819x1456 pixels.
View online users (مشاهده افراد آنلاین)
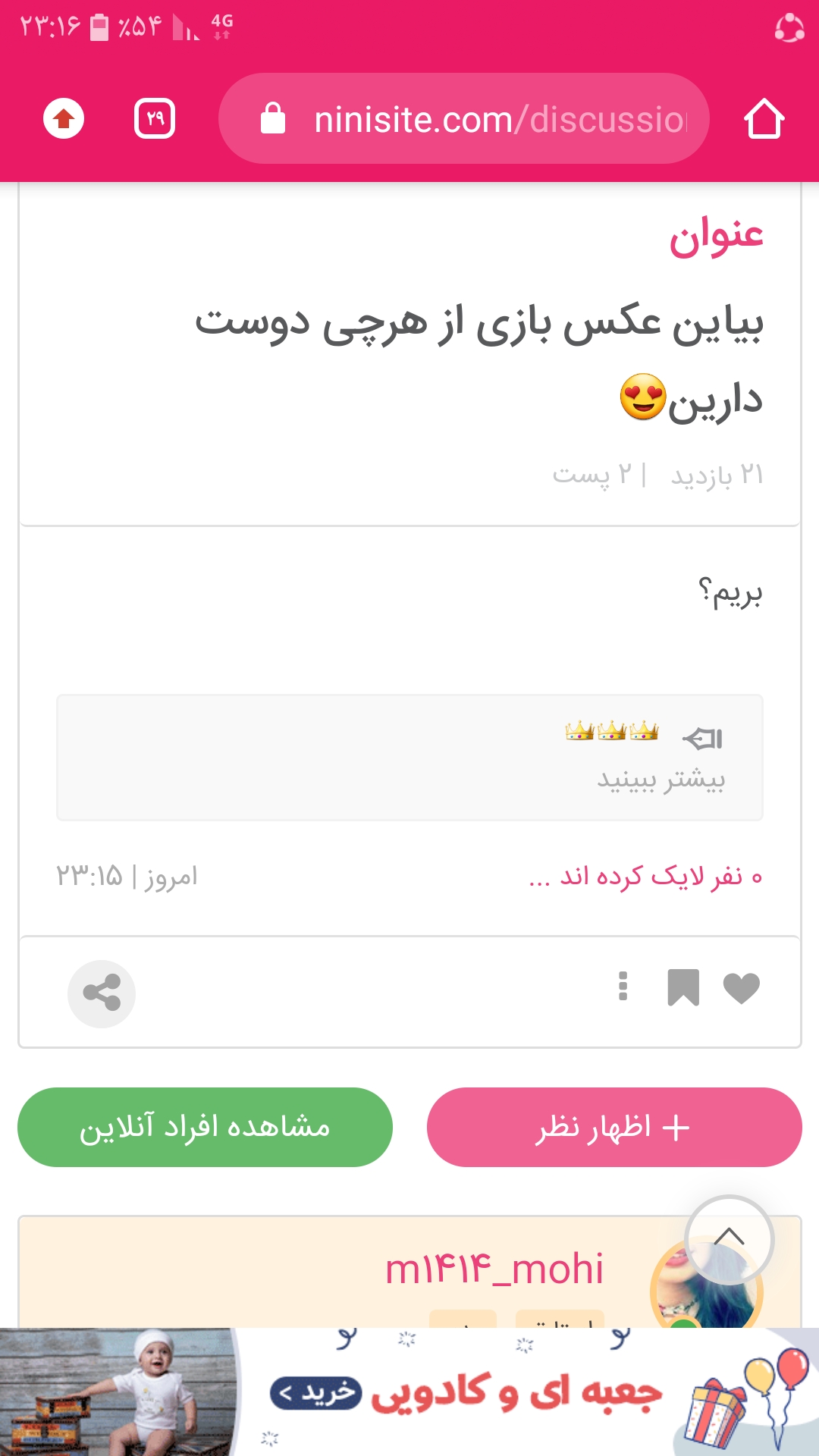point(205,1128)
